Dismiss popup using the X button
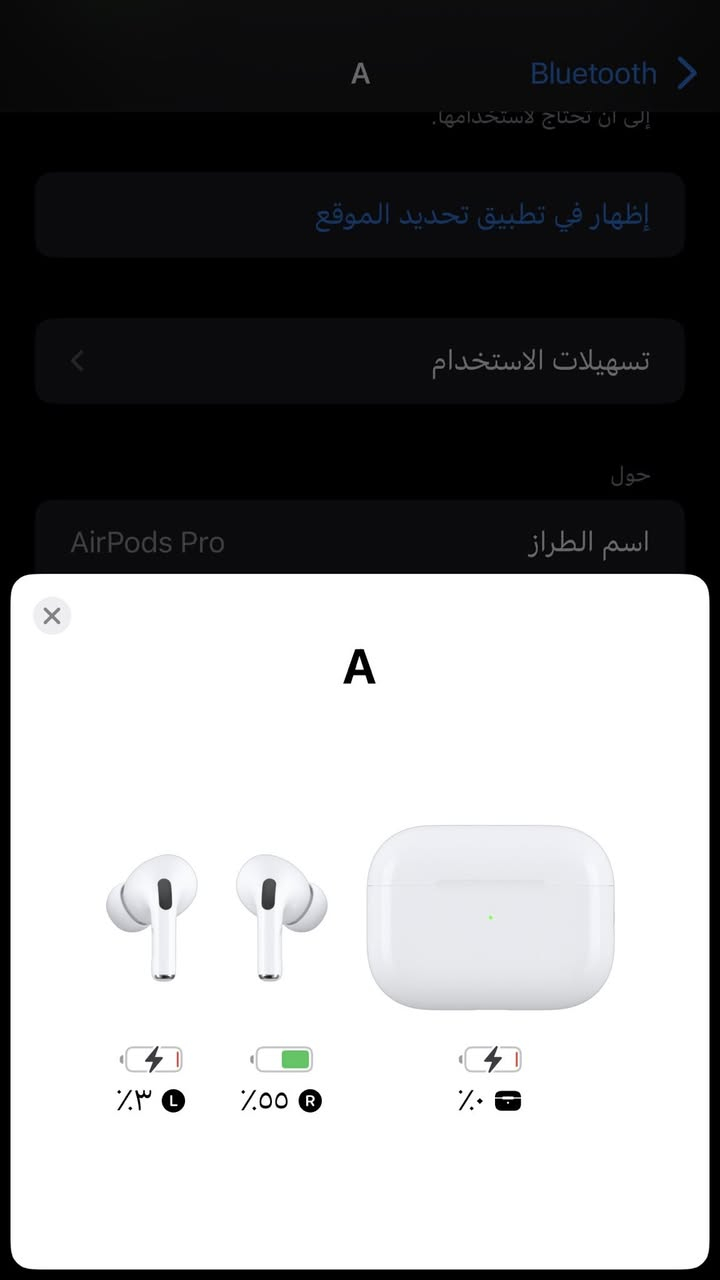The image size is (720, 1280). pyautogui.click(x=52, y=616)
